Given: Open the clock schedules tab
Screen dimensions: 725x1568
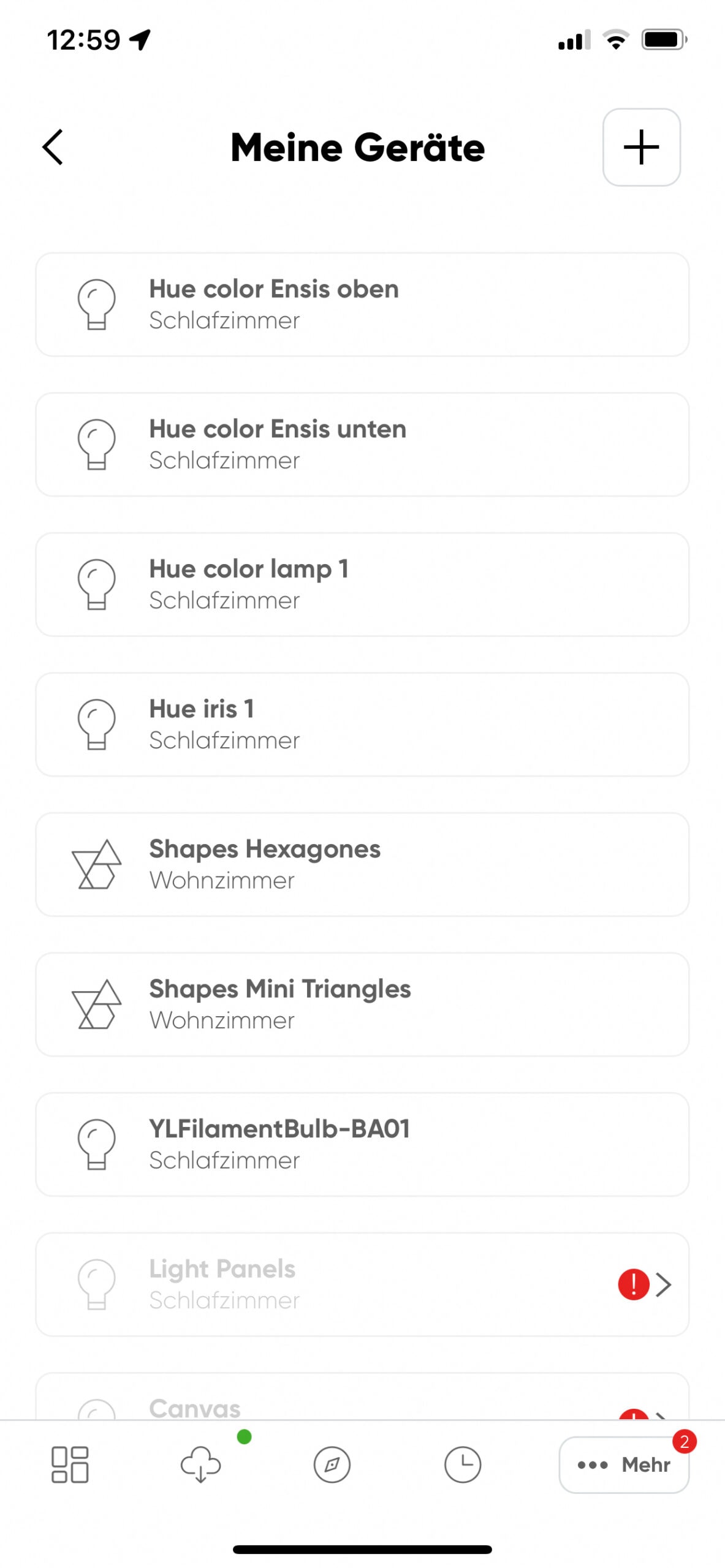Looking at the screenshot, I should pyautogui.click(x=463, y=1464).
